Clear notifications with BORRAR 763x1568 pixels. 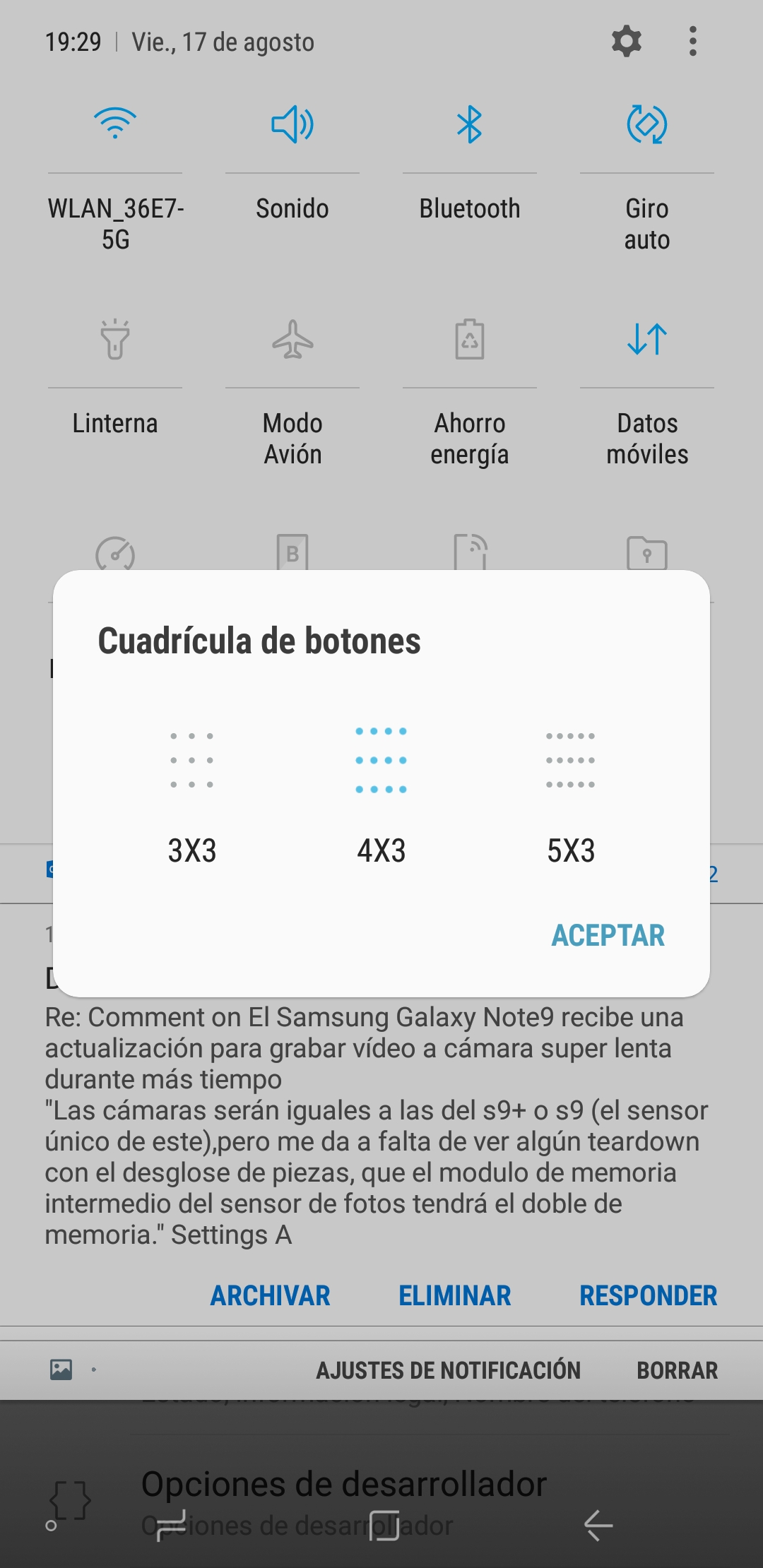[678, 1370]
